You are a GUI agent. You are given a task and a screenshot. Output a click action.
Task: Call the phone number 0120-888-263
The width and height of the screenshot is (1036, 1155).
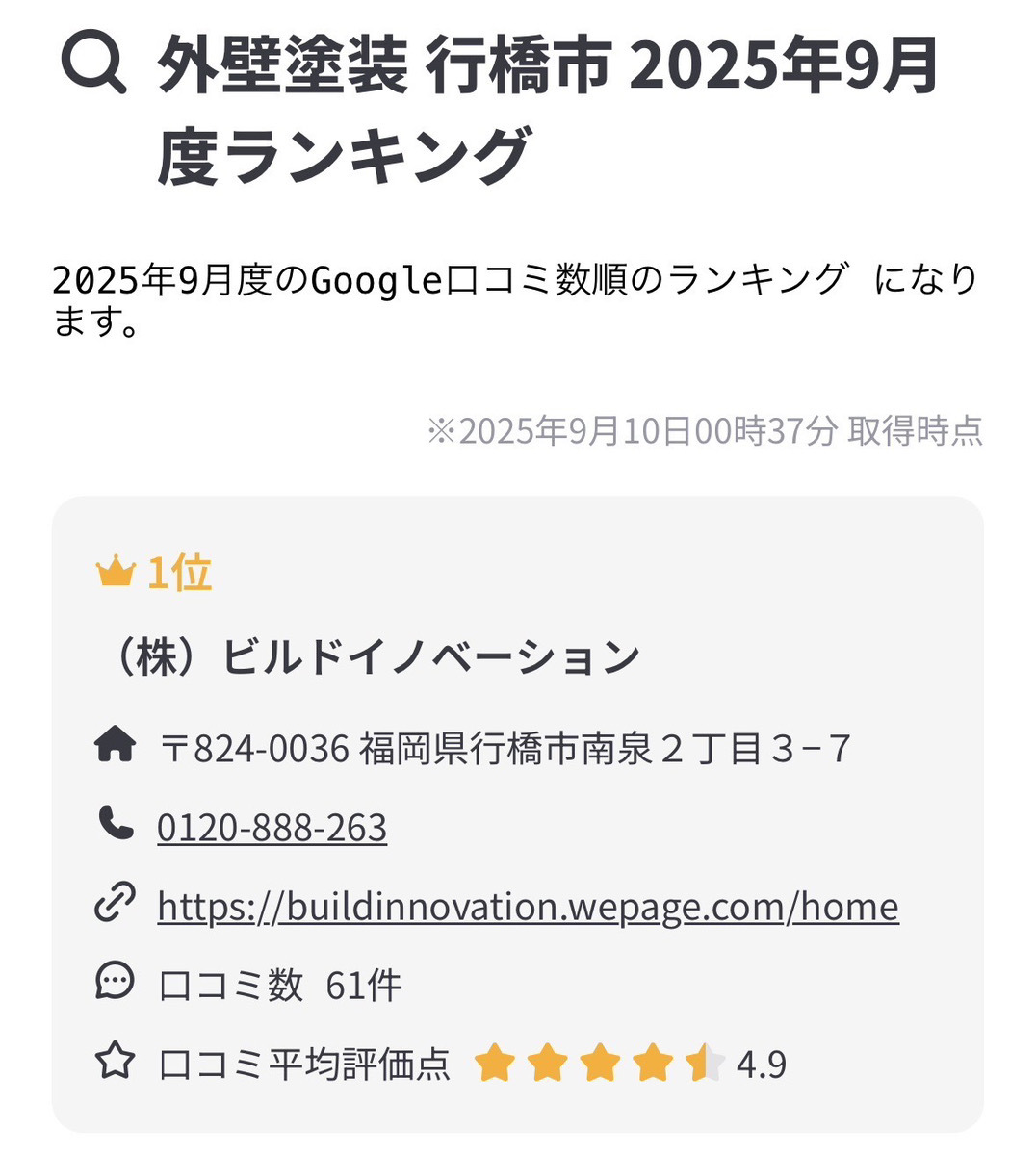click(272, 828)
